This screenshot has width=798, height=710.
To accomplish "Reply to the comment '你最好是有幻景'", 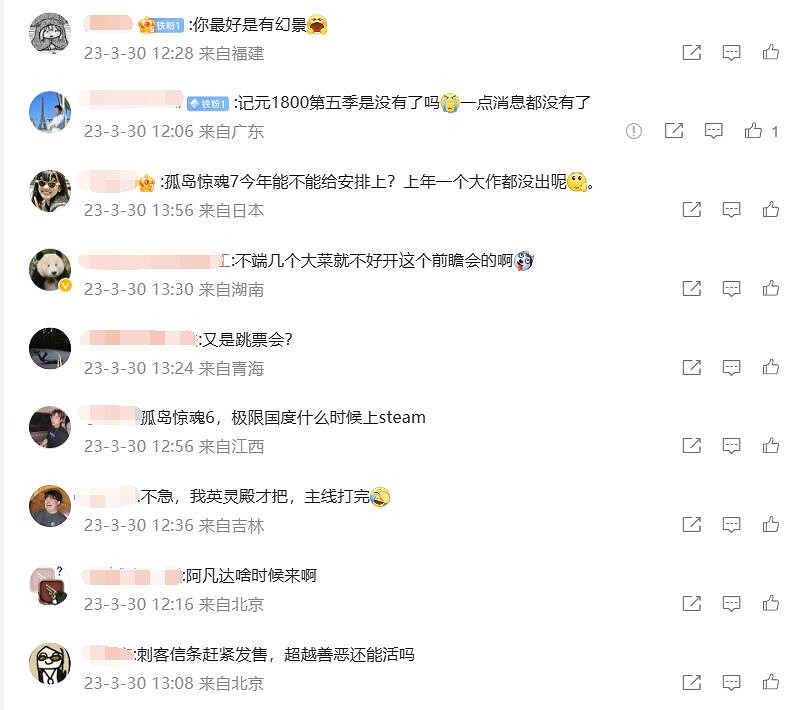I will [731, 53].
